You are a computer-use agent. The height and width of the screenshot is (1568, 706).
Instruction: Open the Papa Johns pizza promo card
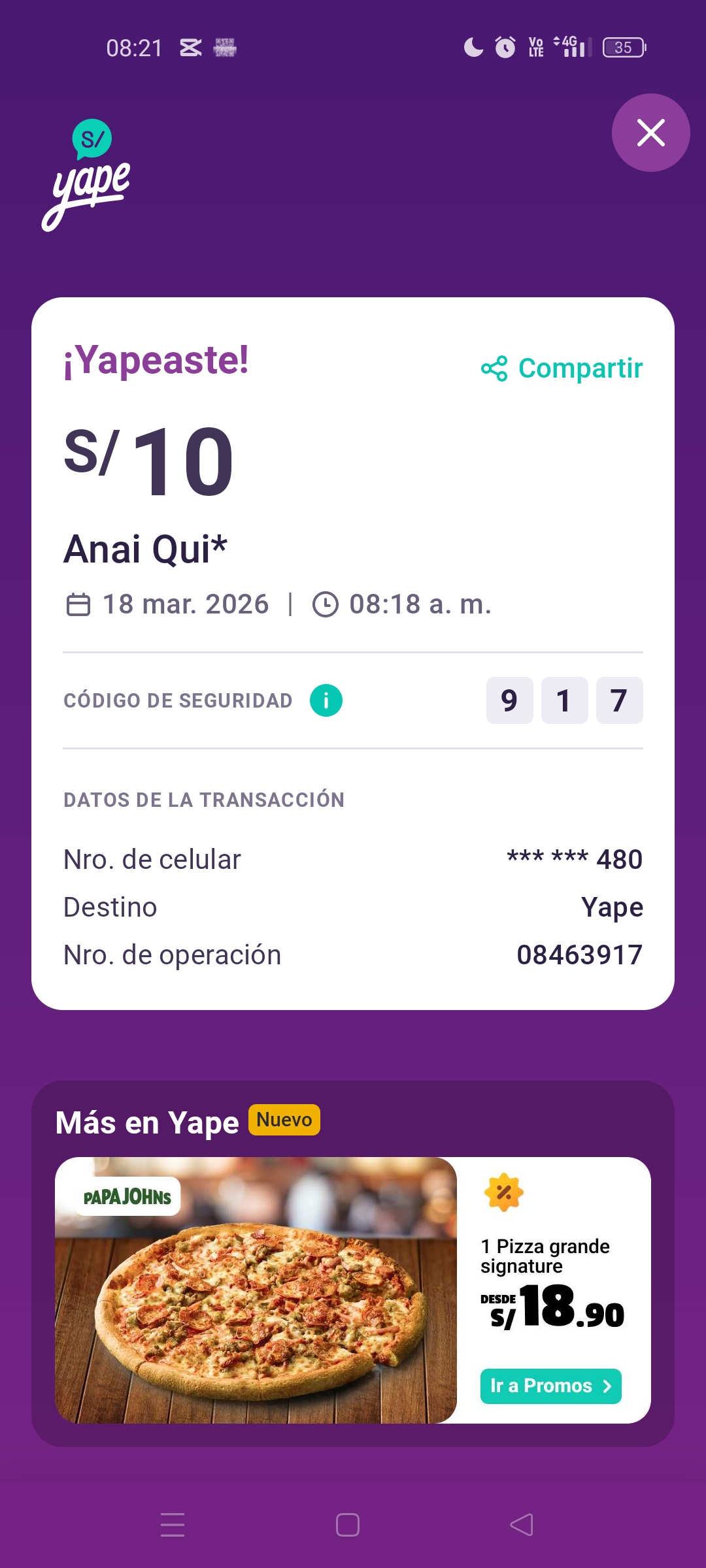(x=256, y=1290)
